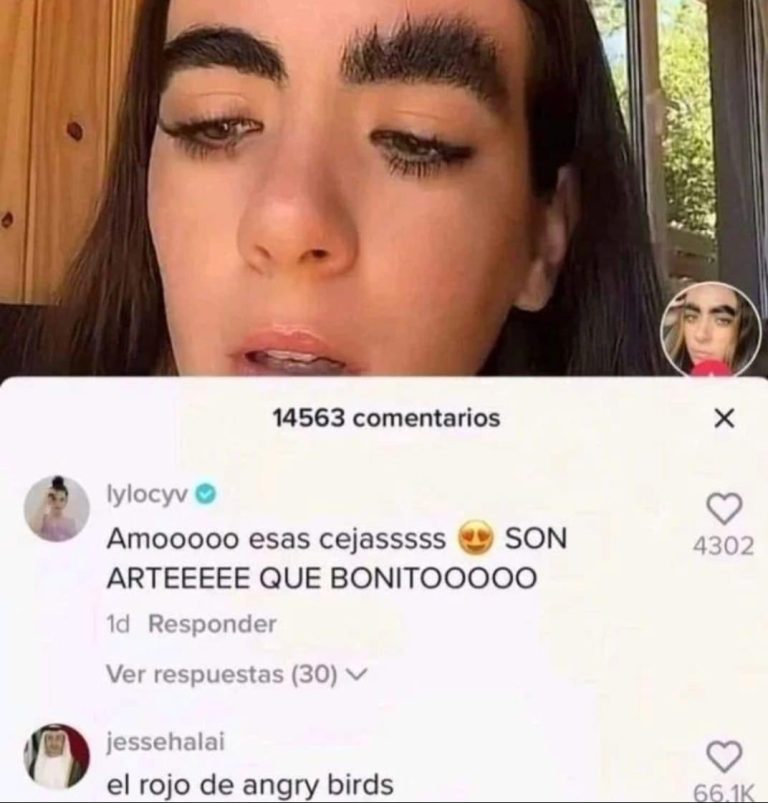The width and height of the screenshot is (768, 803).
Task: Reply to lylocyv's comment via Responder
Action: click(x=212, y=624)
